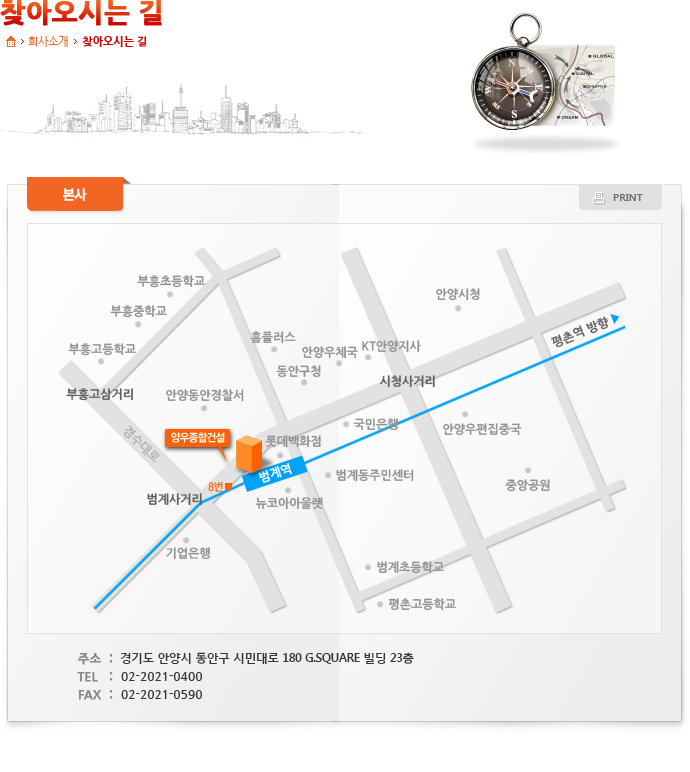Open the 회사소개 breadcrumb link
Image resolution: width=690 pixels, height=772 pixels.
[48, 41]
